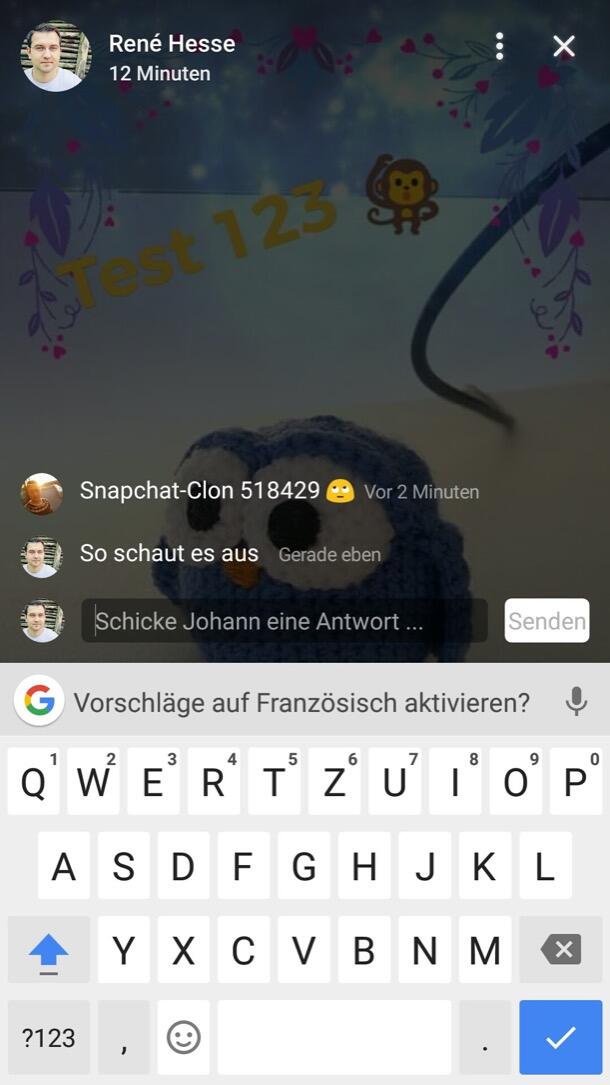Screen dimensions: 610x1085
Task: Toggle the keyboard shift key
Action: tap(48, 950)
